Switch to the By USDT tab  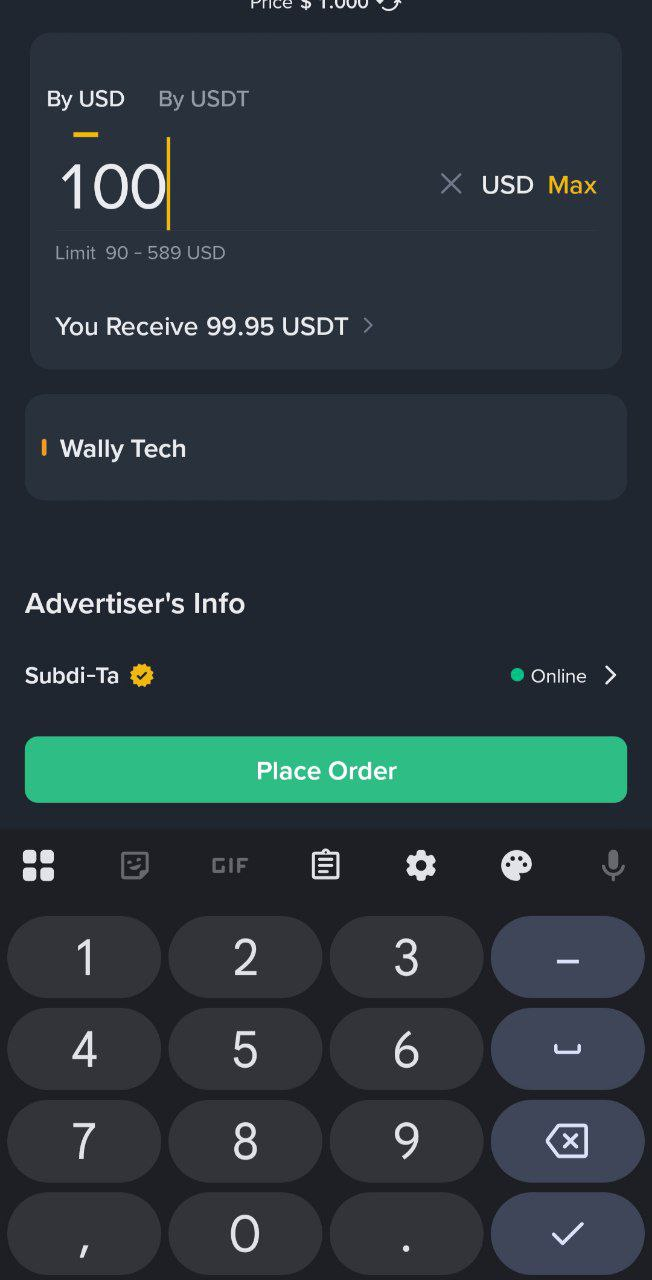point(203,99)
